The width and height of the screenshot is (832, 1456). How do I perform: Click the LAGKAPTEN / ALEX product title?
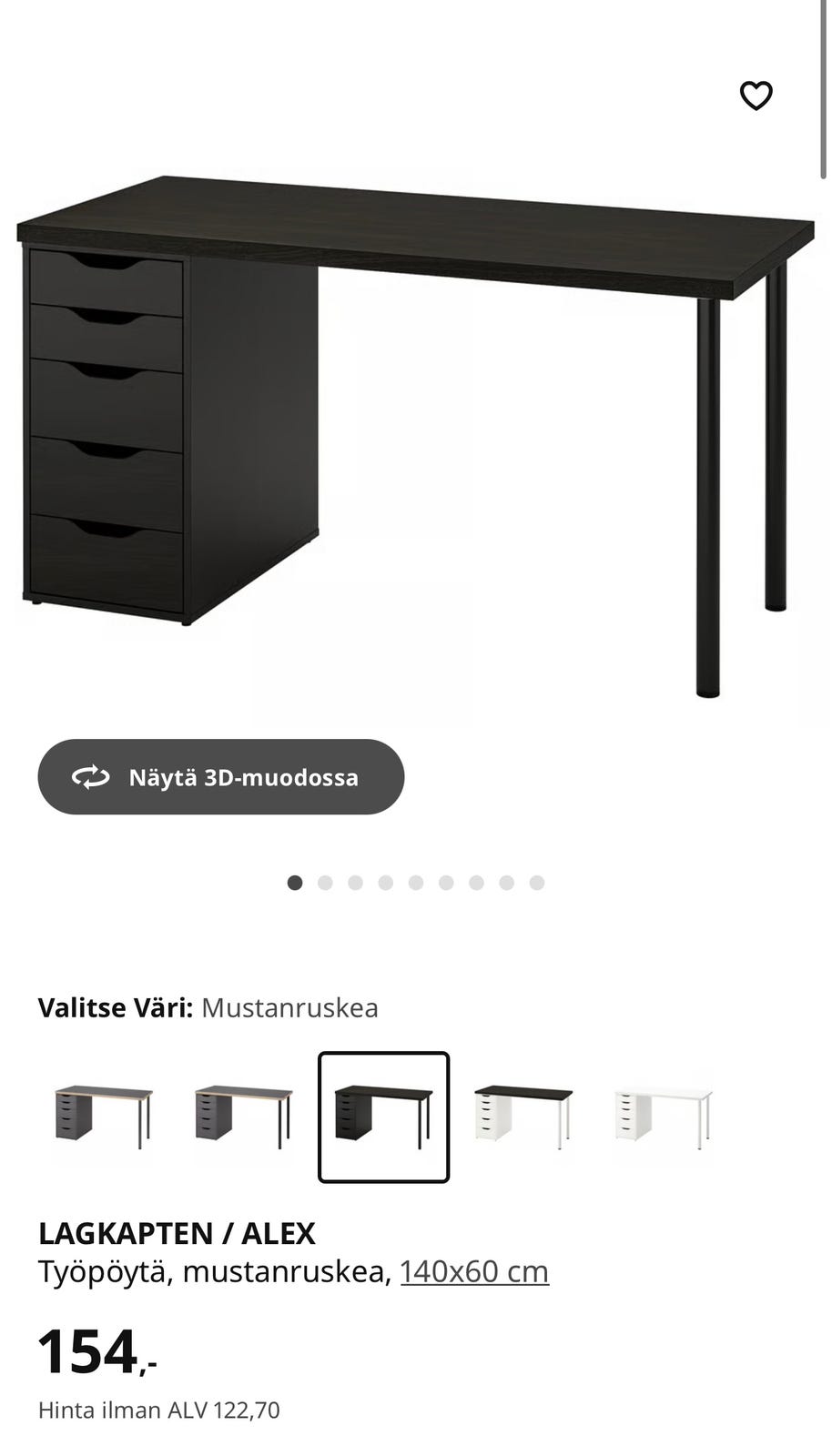(177, 1235)
